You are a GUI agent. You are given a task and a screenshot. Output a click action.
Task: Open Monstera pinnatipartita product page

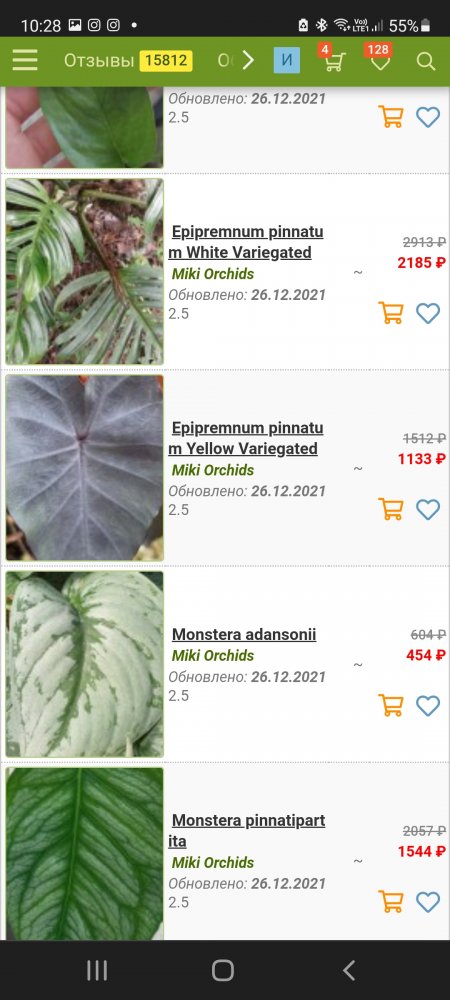(x=247, y=830)
